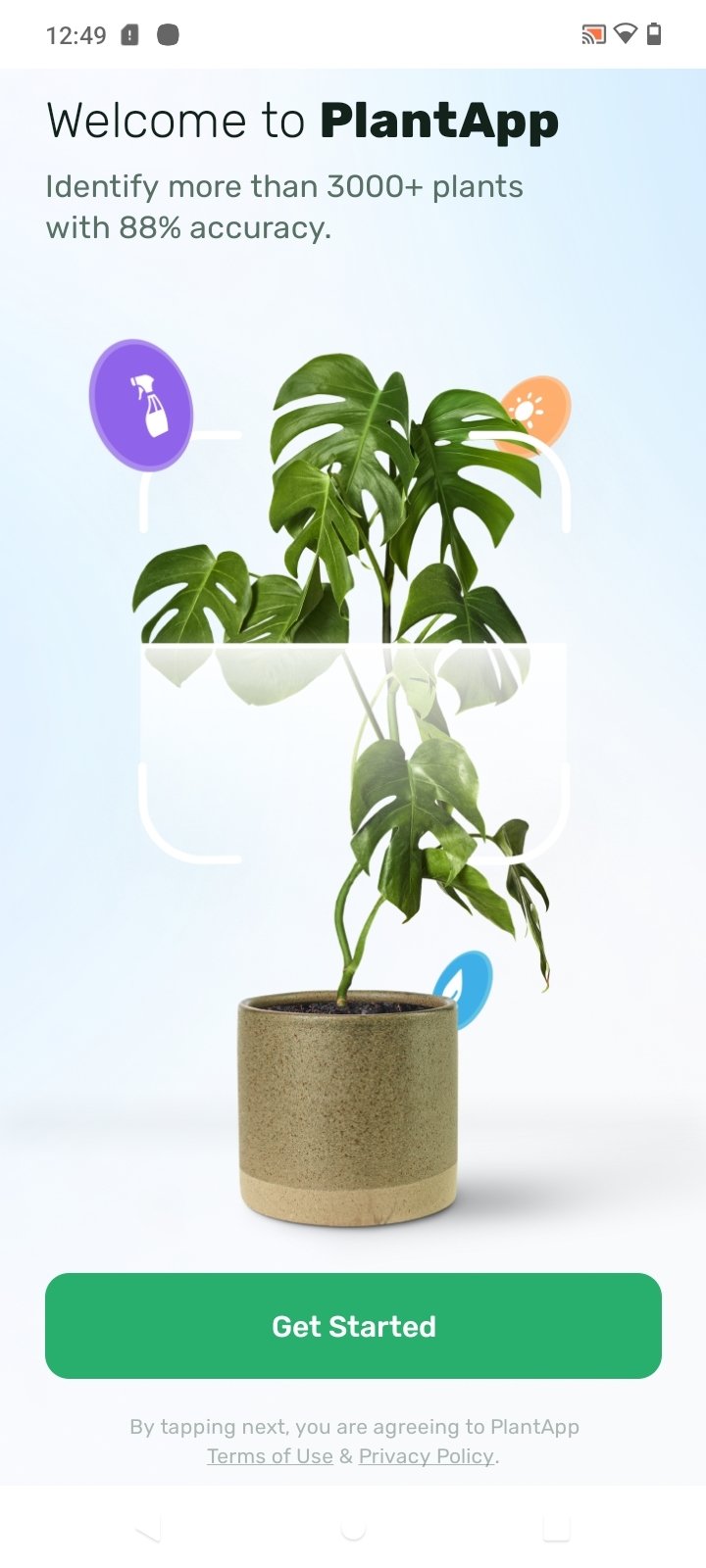Image resolution: width=706 pixels, height=1568 pixels.
Task: Tap the Get Started button
Action: point(353,1326)
